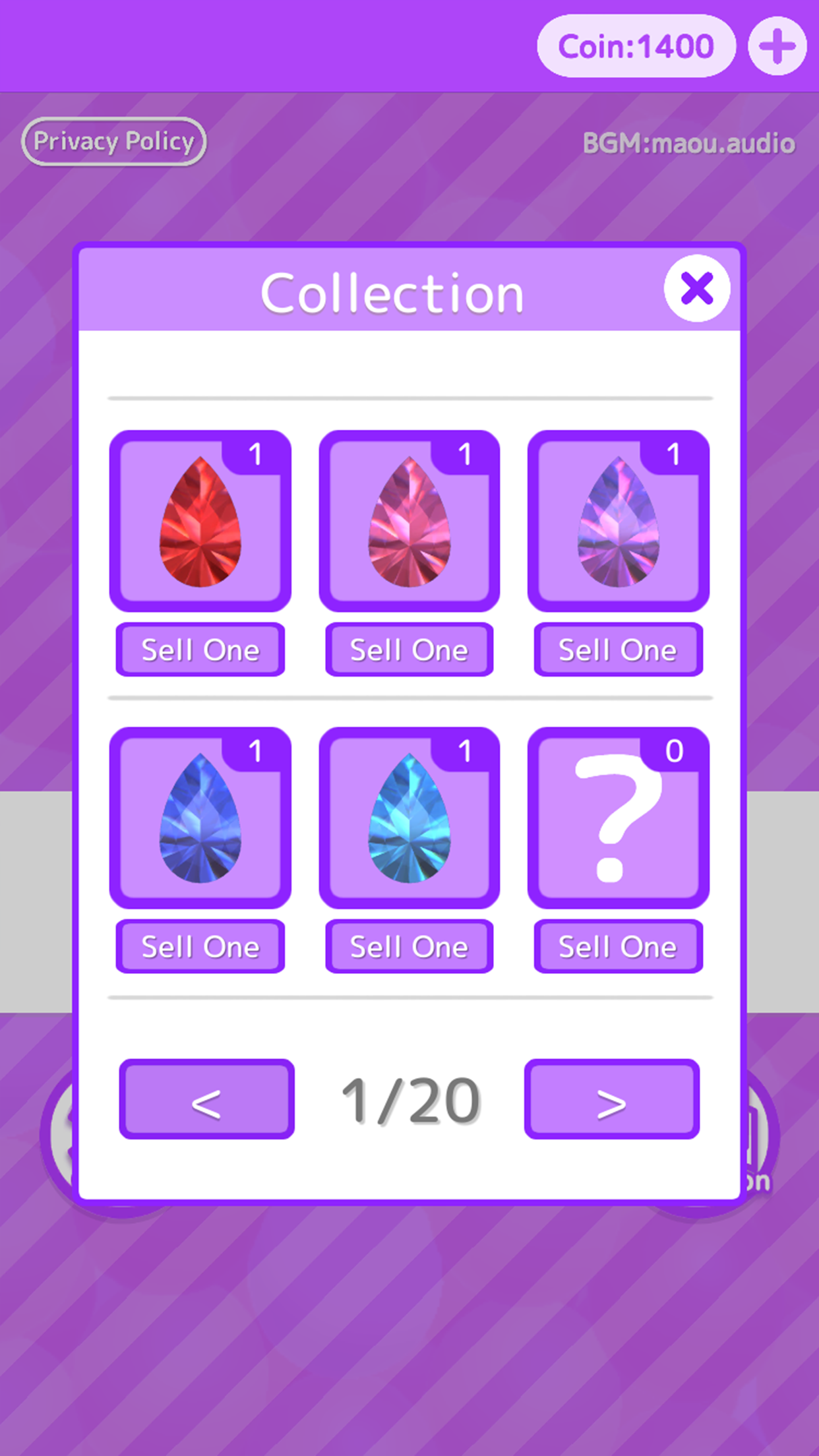Sell one red gem
Screen dimensions: 819x1456
click(200, 650)
